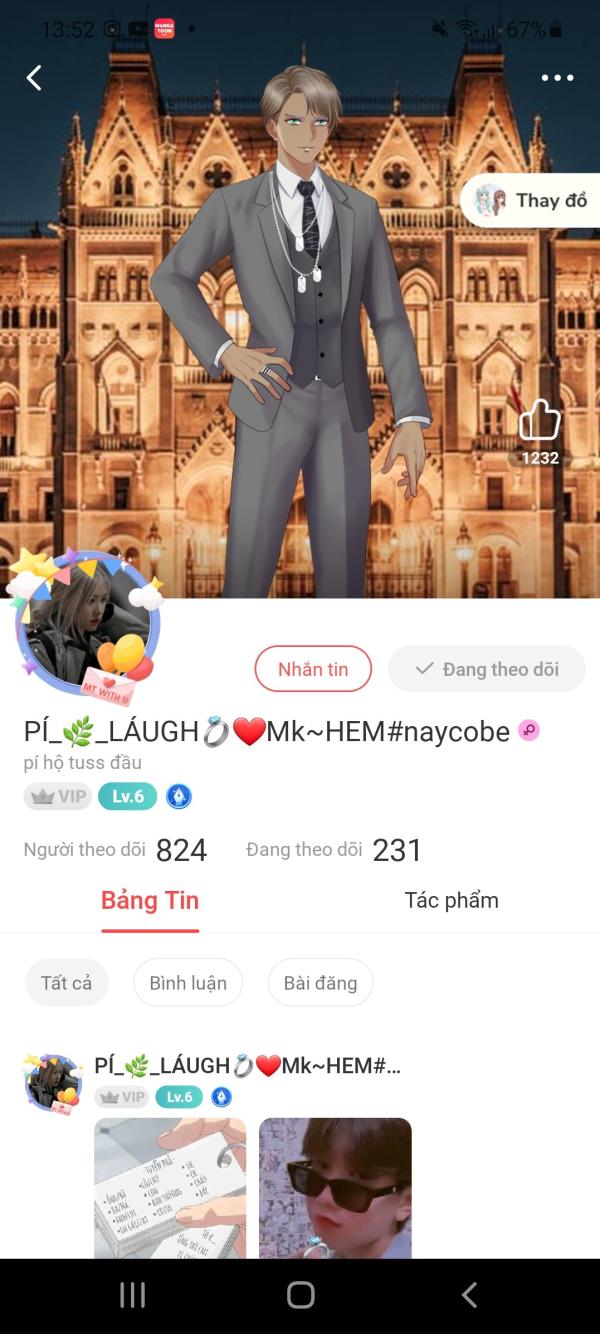Go back using the top-left arrow
Viewport: 600px width, 1334px height.
(34, 78)
